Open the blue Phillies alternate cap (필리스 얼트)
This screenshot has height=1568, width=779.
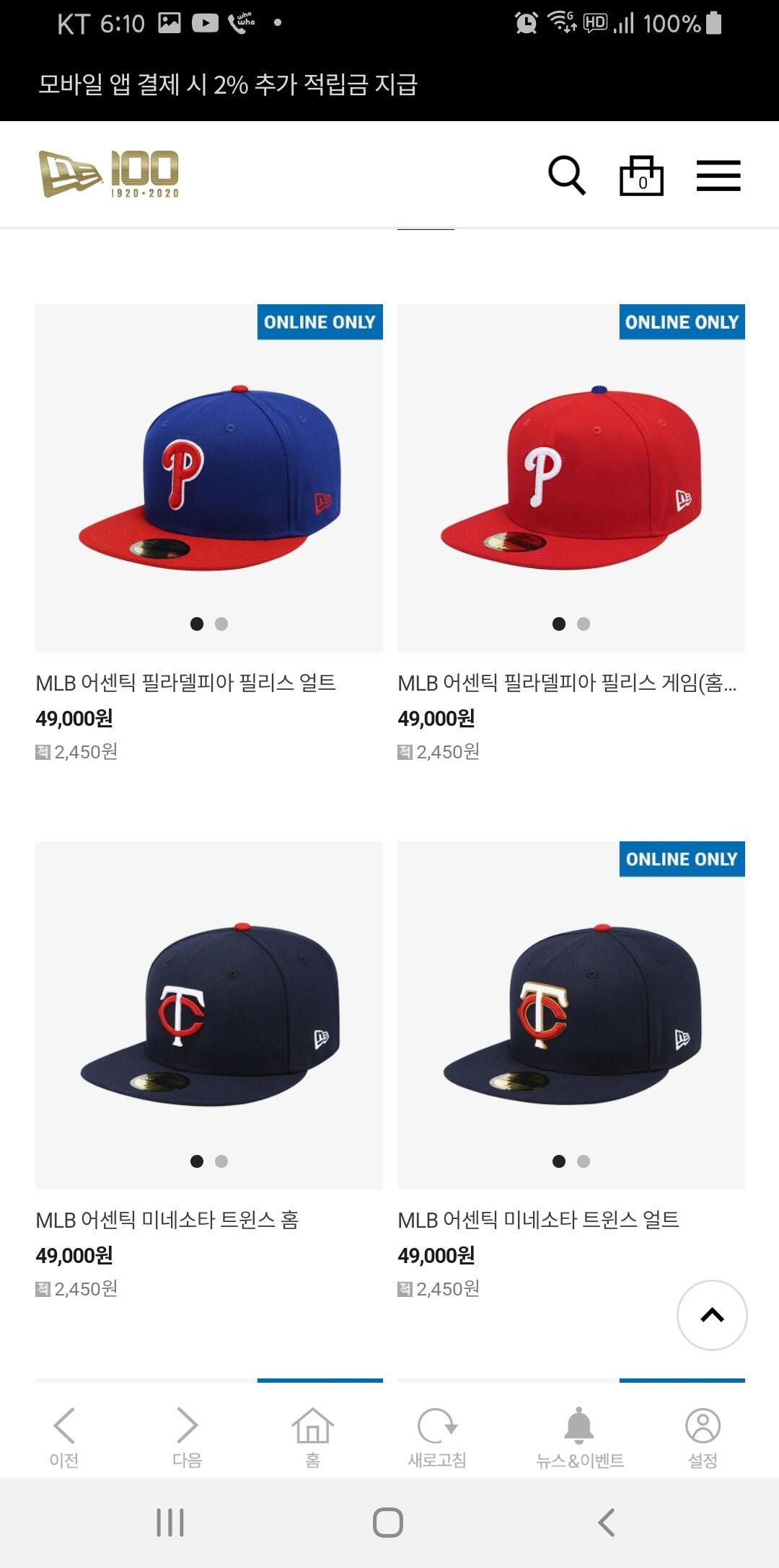pyautogui.click(x=209, y=478)
